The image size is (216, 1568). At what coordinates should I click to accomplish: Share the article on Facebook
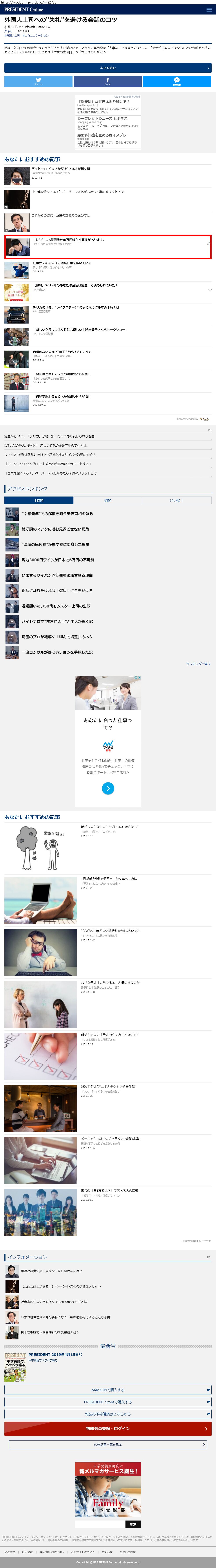pyautogui.click(x=108, y=81)
